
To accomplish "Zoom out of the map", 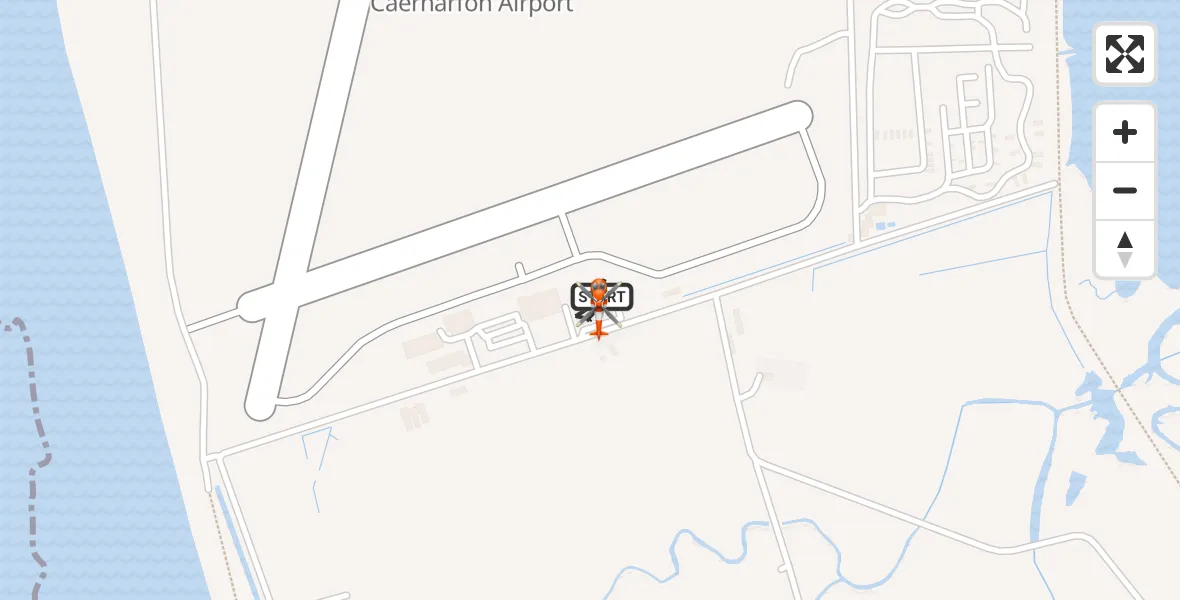I will 1125,191.
